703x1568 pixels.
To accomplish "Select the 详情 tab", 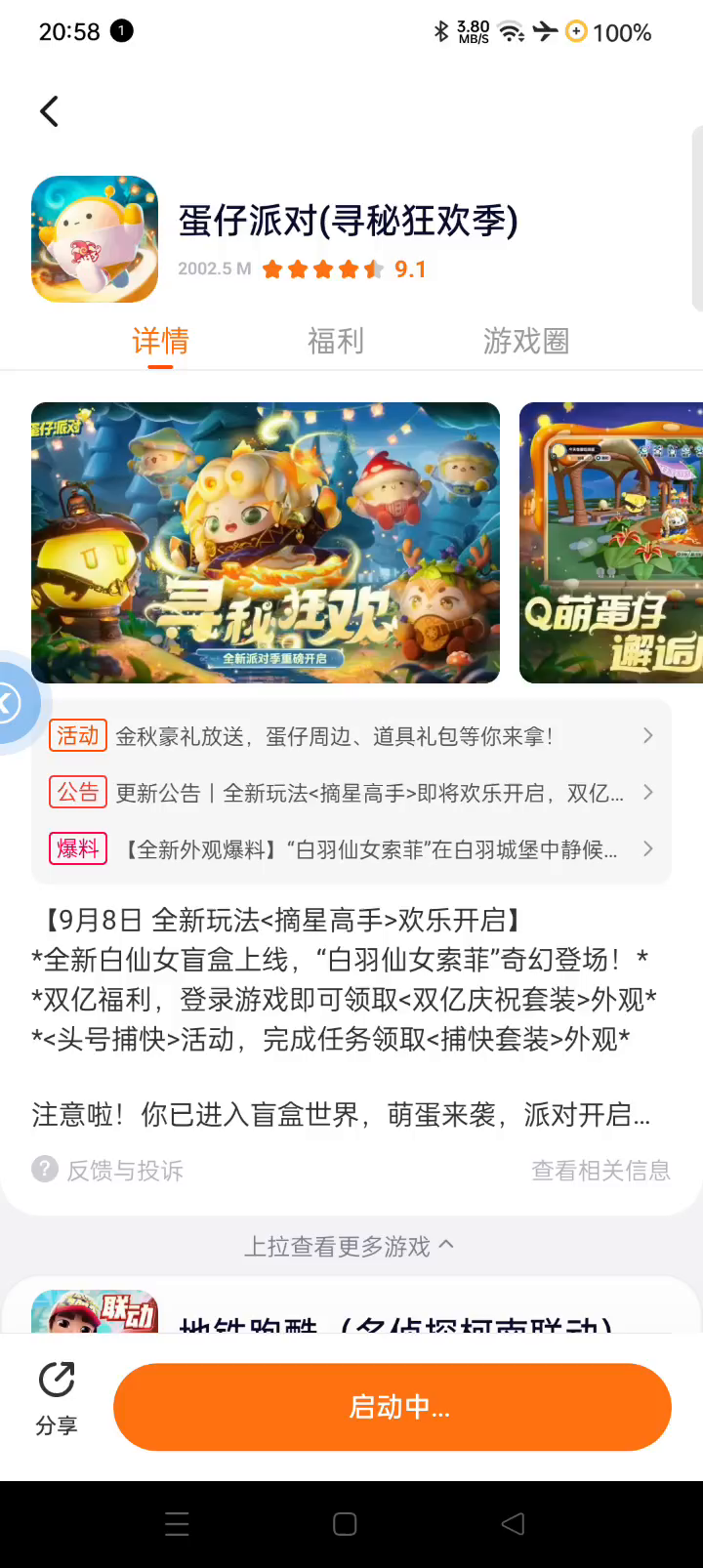I will 160,341.
